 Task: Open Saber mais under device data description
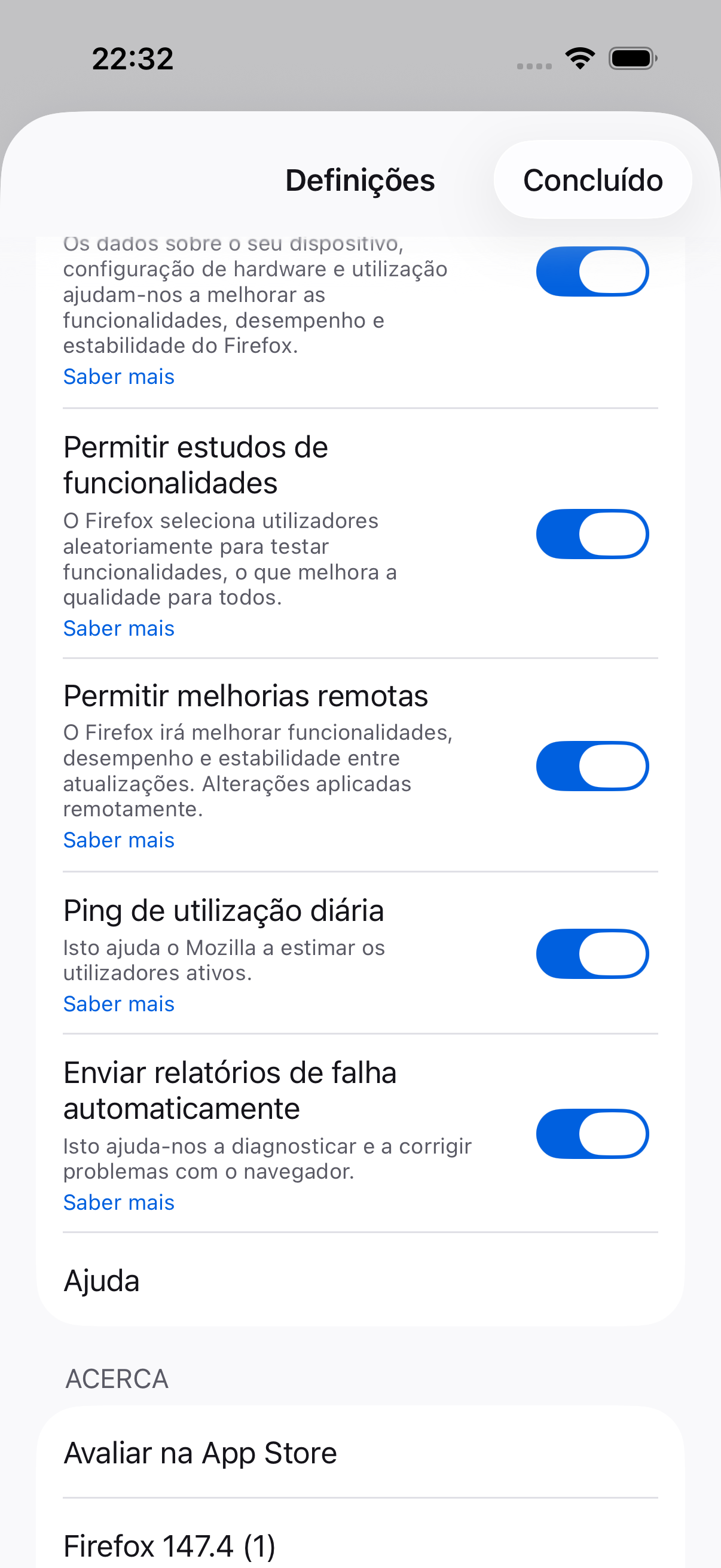119,377
